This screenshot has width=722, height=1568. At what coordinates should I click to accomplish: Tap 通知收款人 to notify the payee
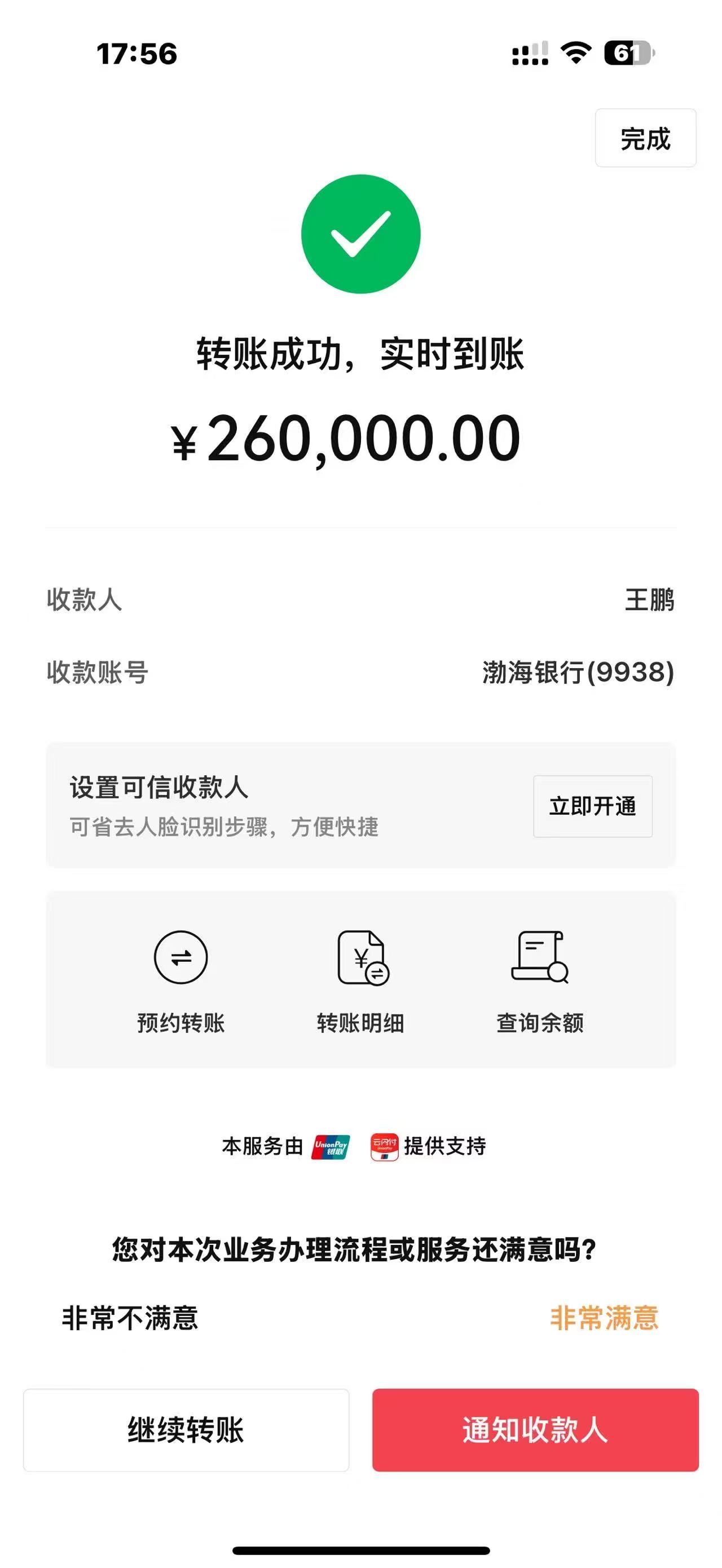click(535, 1430)
